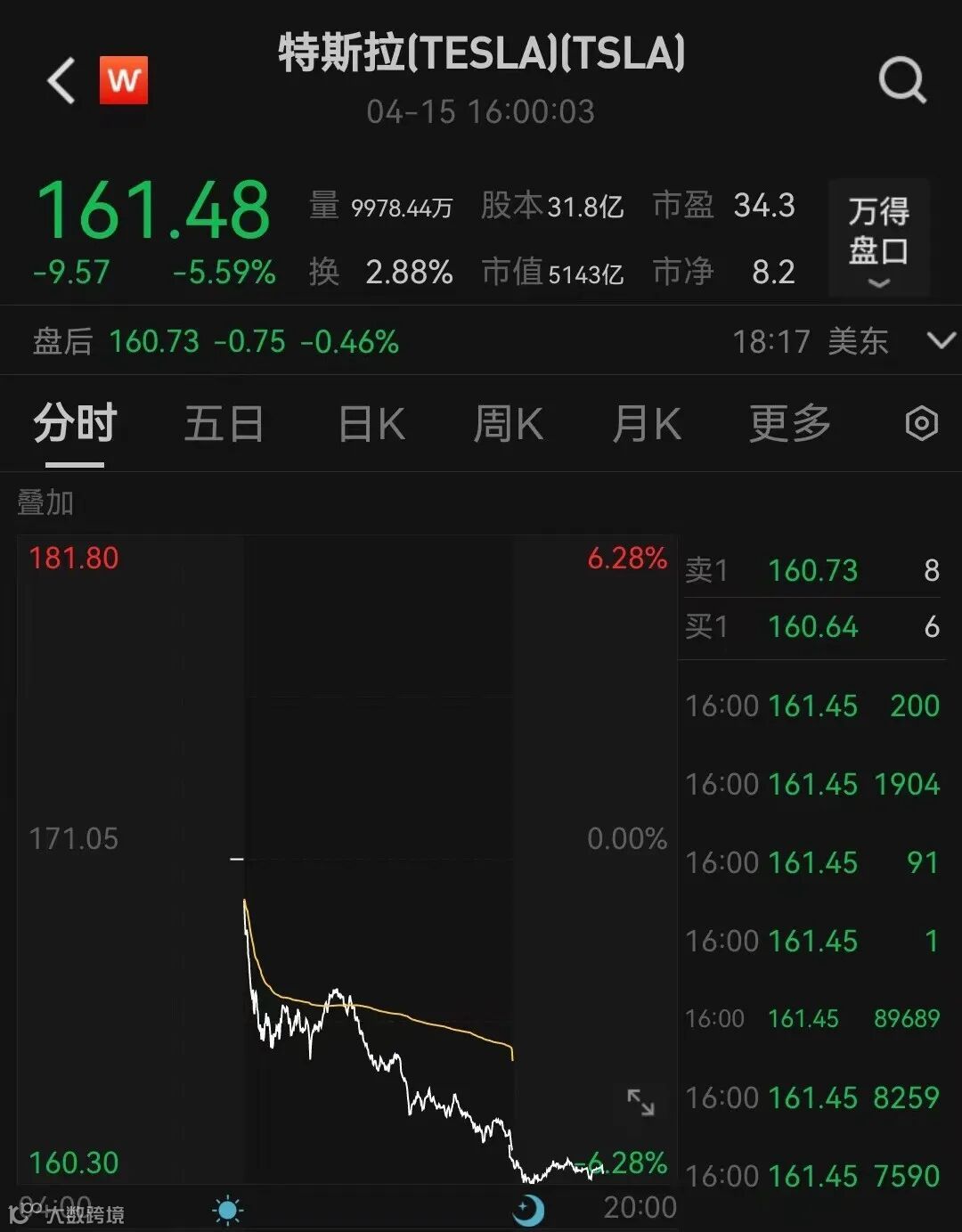
Task: Switch to the 日K tab
Action: tap(371, 424)
